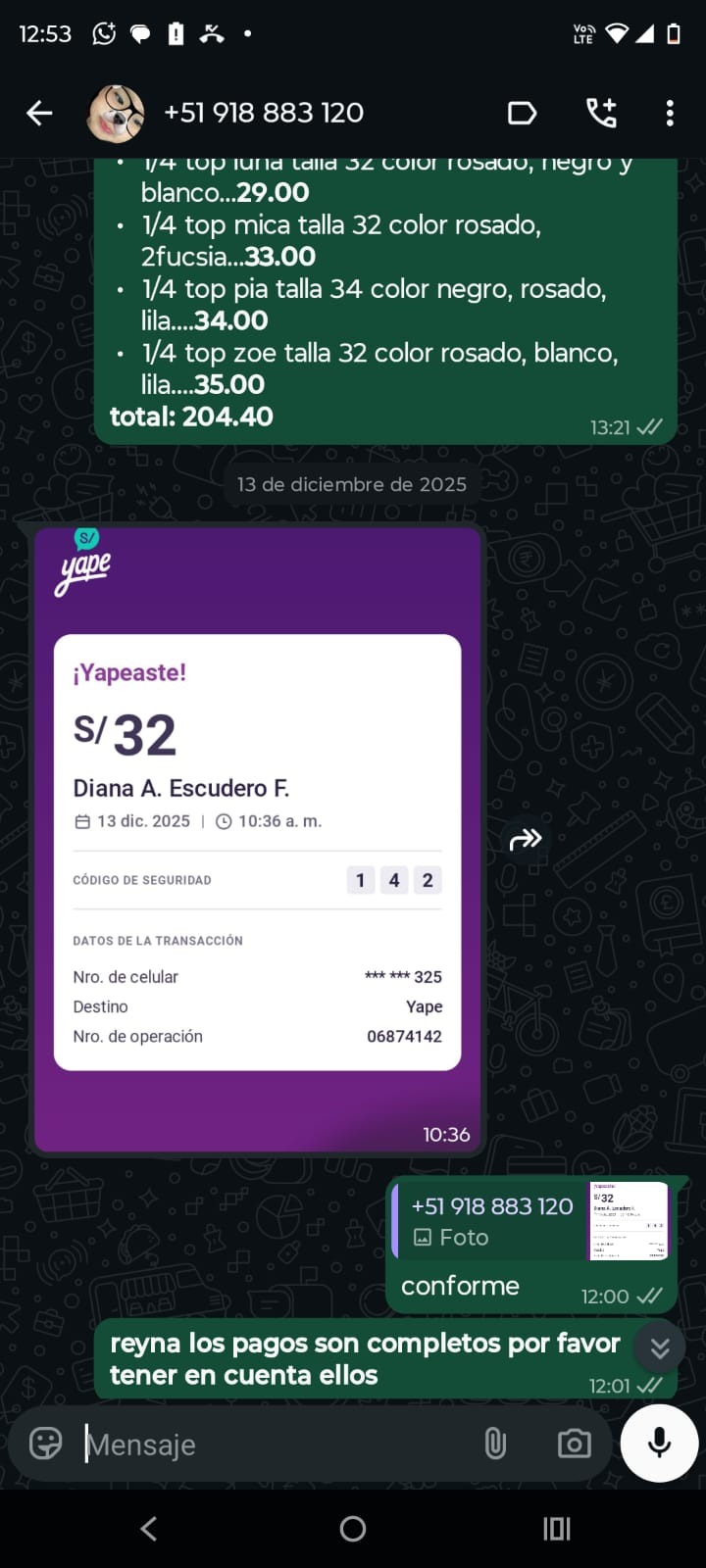Open the overflow menu

[x=670, y=114]
